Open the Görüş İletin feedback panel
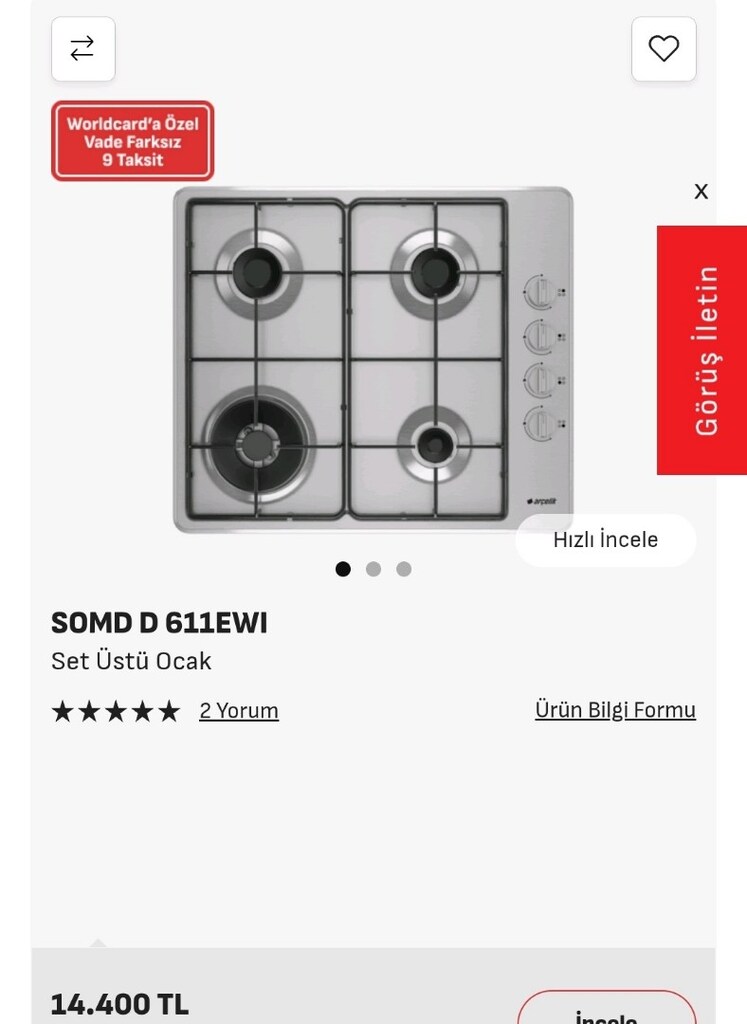 (x=702, y=350)
